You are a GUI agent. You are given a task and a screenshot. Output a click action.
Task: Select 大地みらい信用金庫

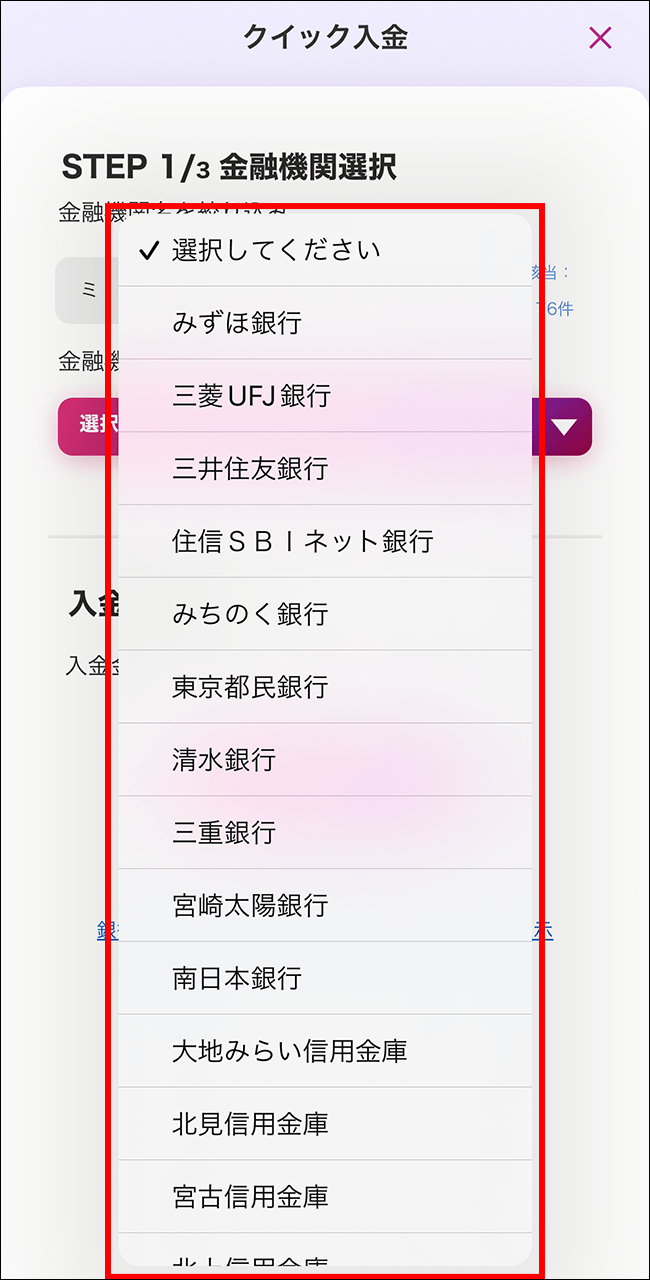324,1051
